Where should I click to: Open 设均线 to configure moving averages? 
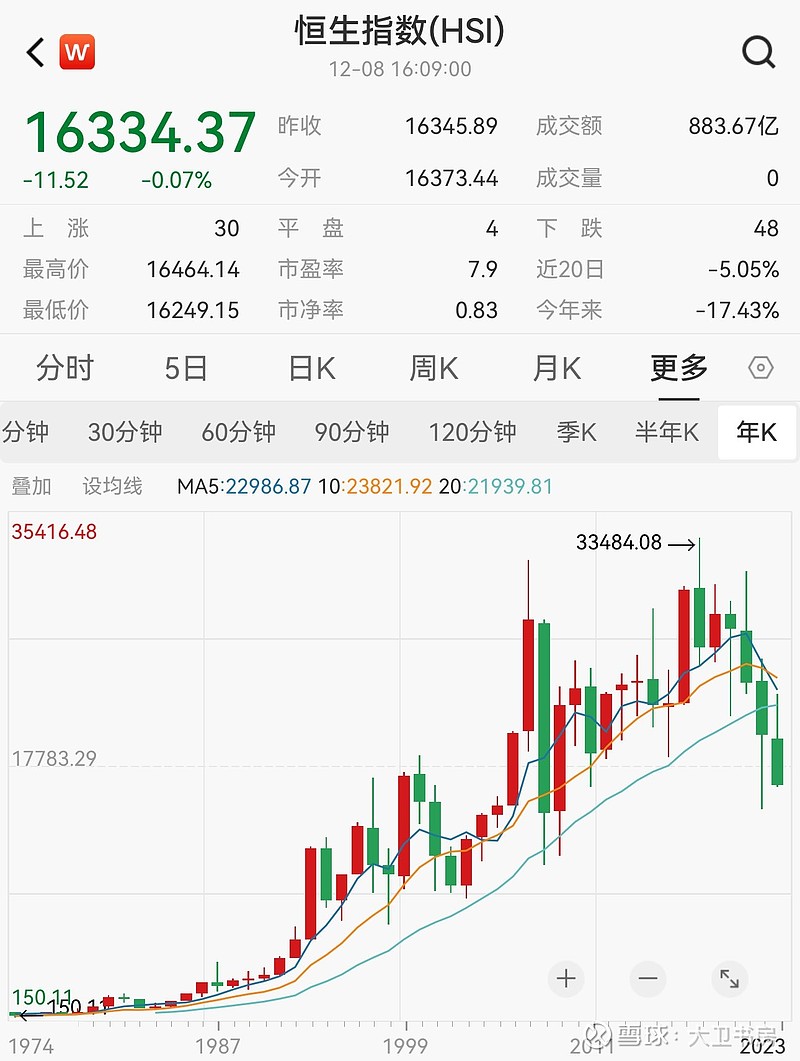(112, 485)
